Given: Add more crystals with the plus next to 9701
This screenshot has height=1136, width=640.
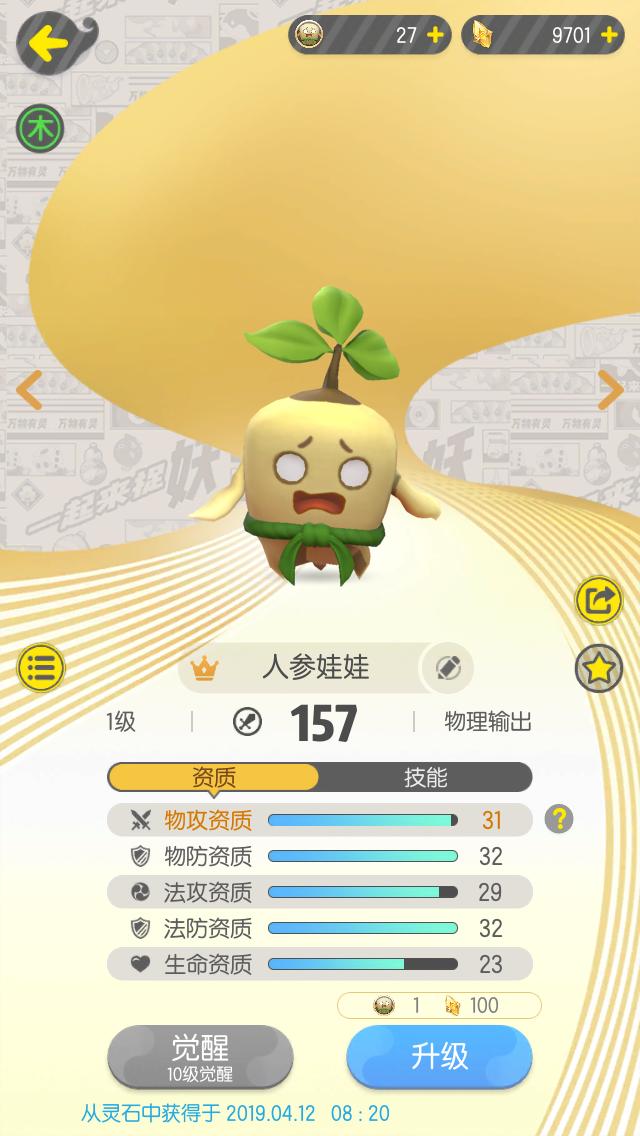Looking at the screenshot, I should point(608,35).
